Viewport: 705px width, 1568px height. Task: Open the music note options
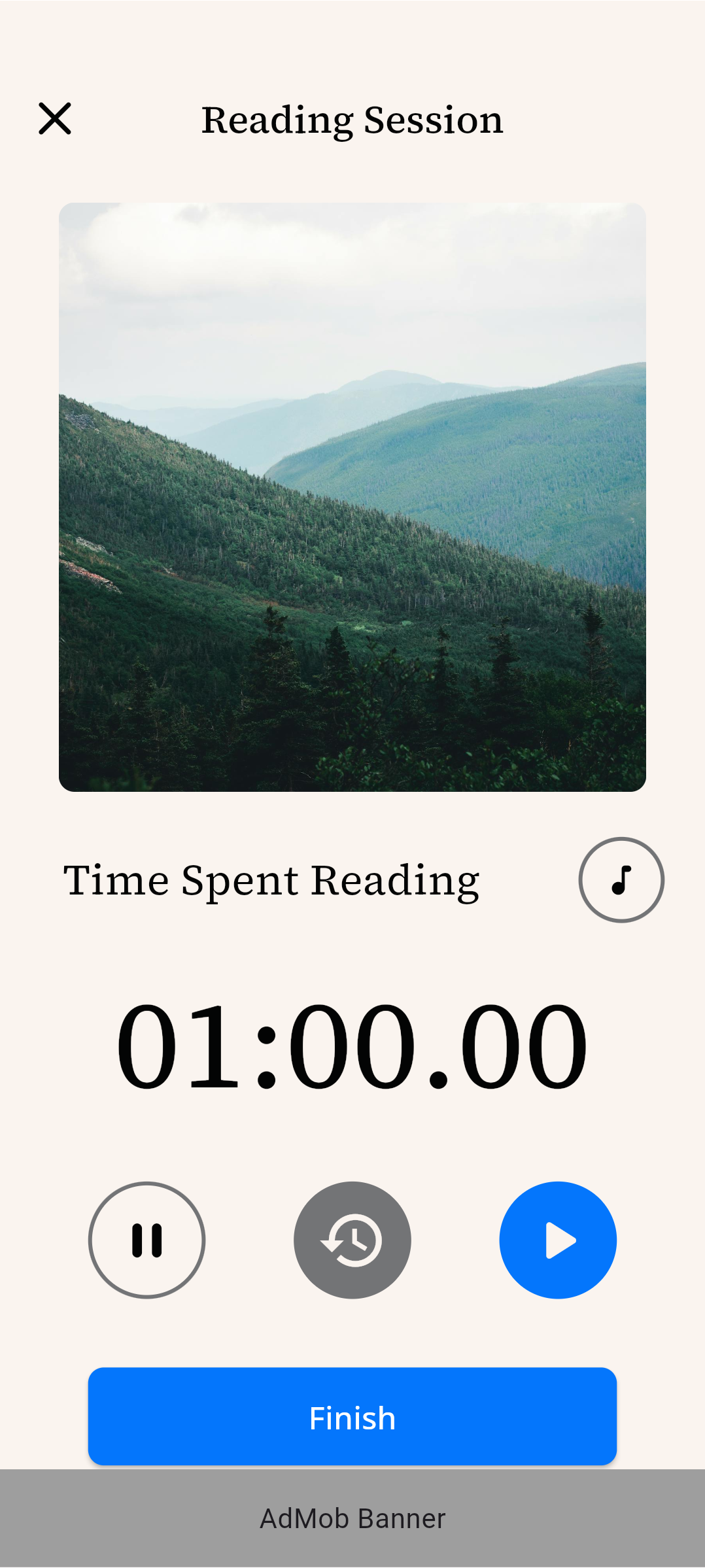click(x=621, y=880)
